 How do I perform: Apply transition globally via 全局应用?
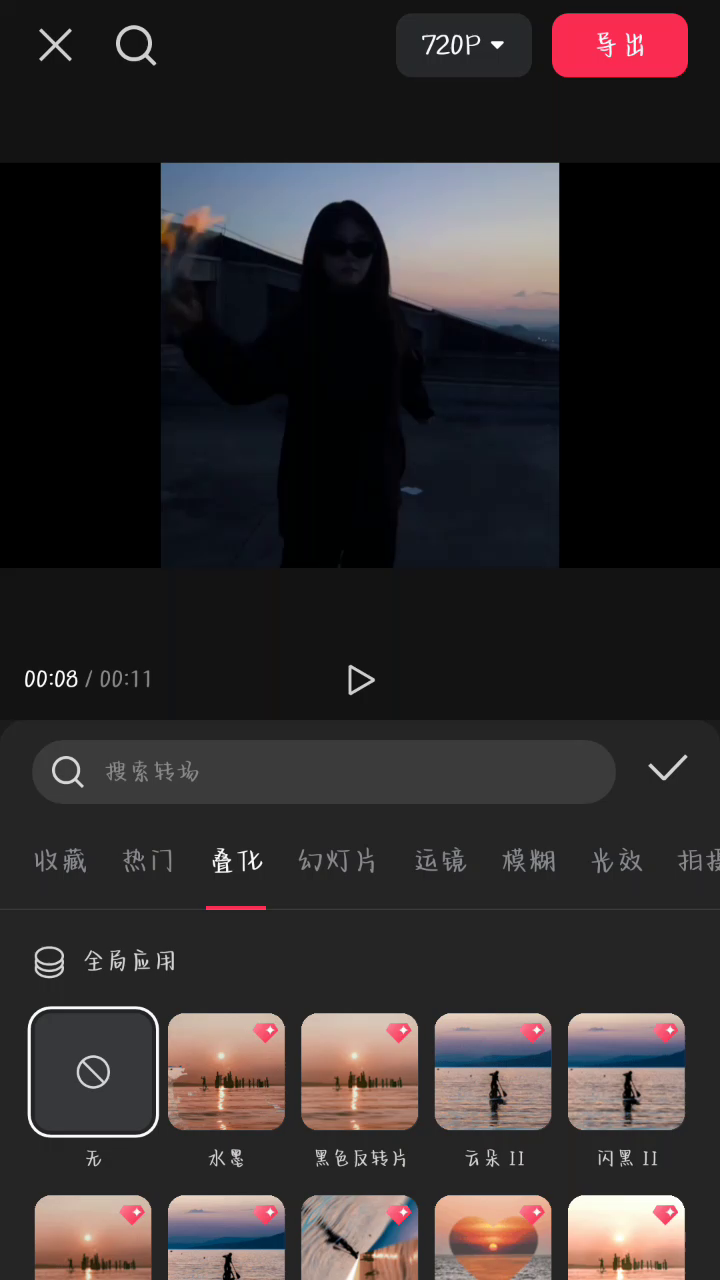point(105,961)
